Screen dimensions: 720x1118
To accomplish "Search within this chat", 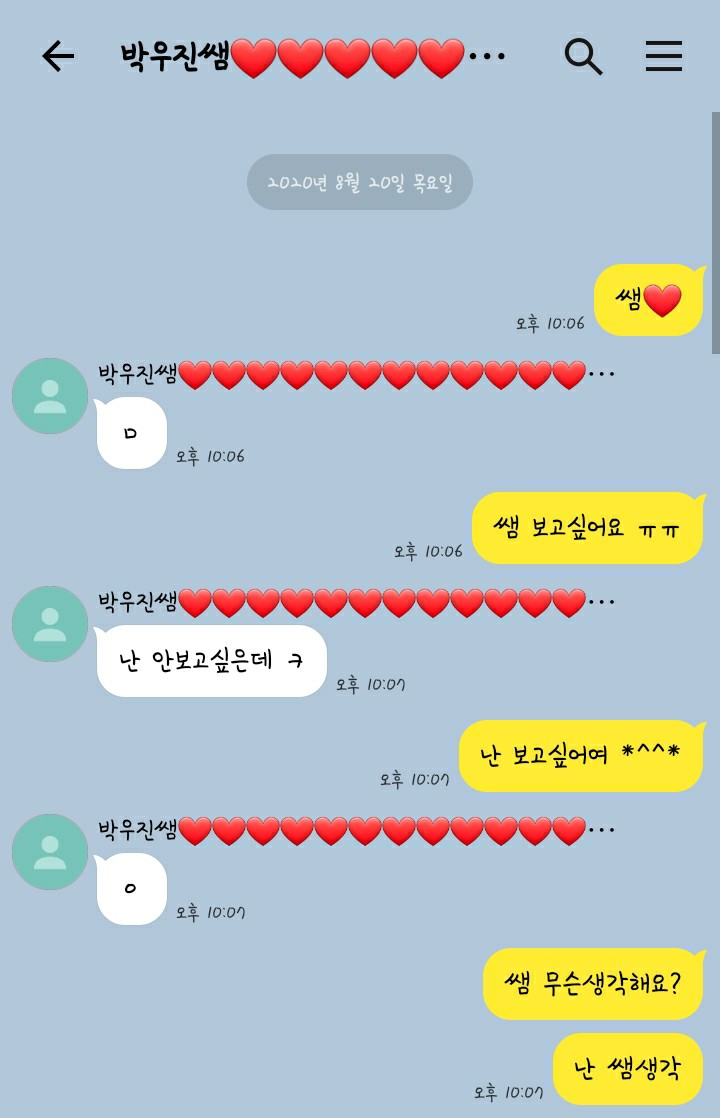I will [x=583, y=57].
